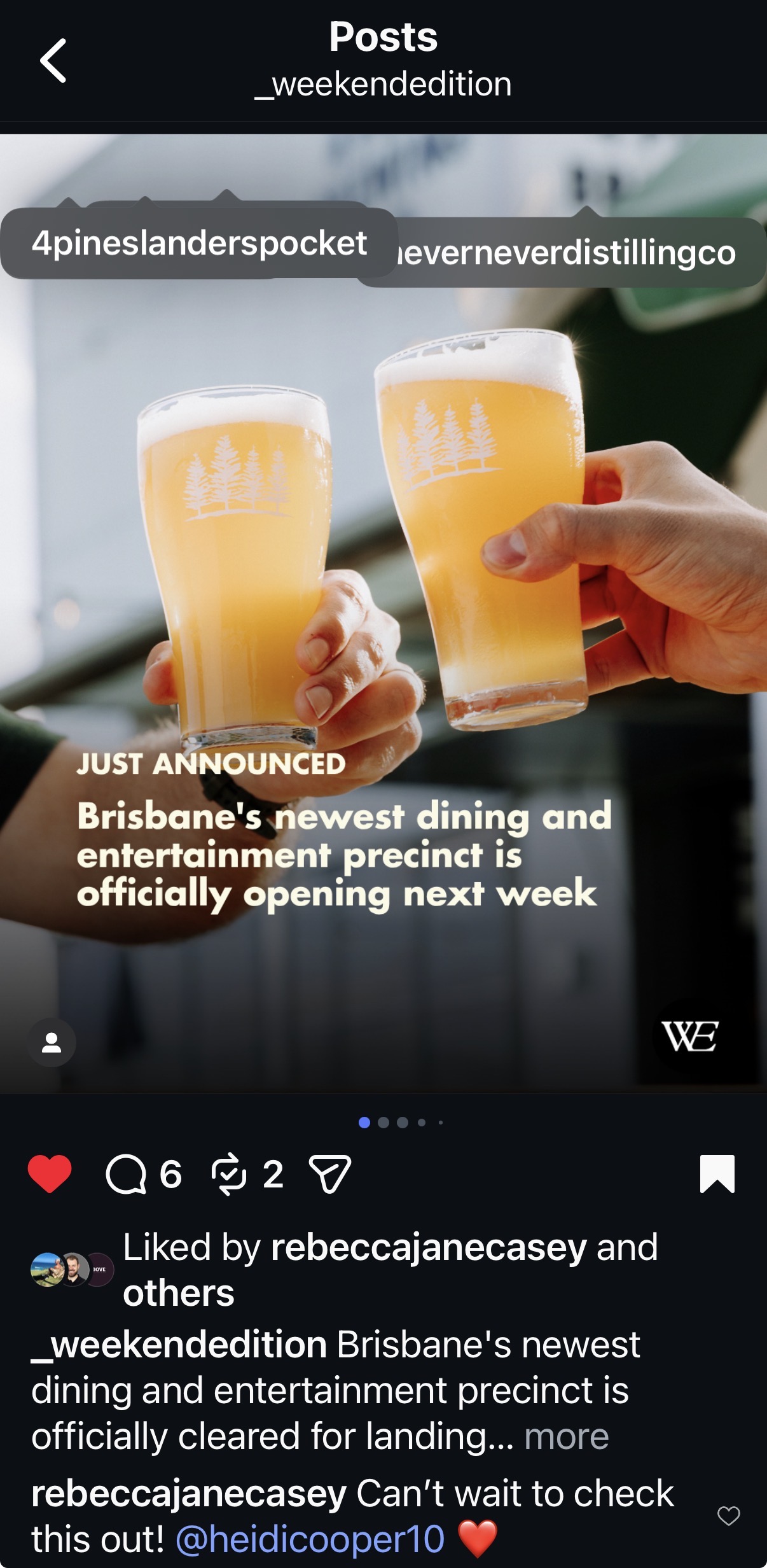Repost this post

[229, 1173]
